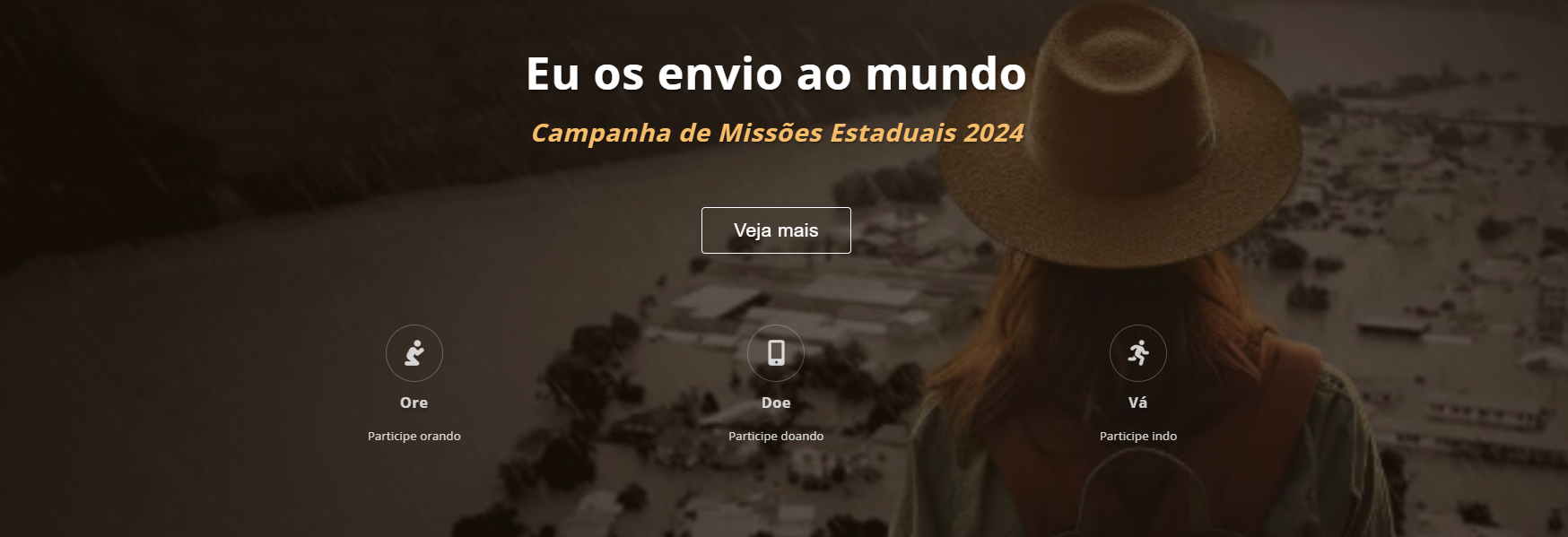This screenshot has height=537, width=1568.
Task: Open the Ore praying icon
Action: (414, 353)
